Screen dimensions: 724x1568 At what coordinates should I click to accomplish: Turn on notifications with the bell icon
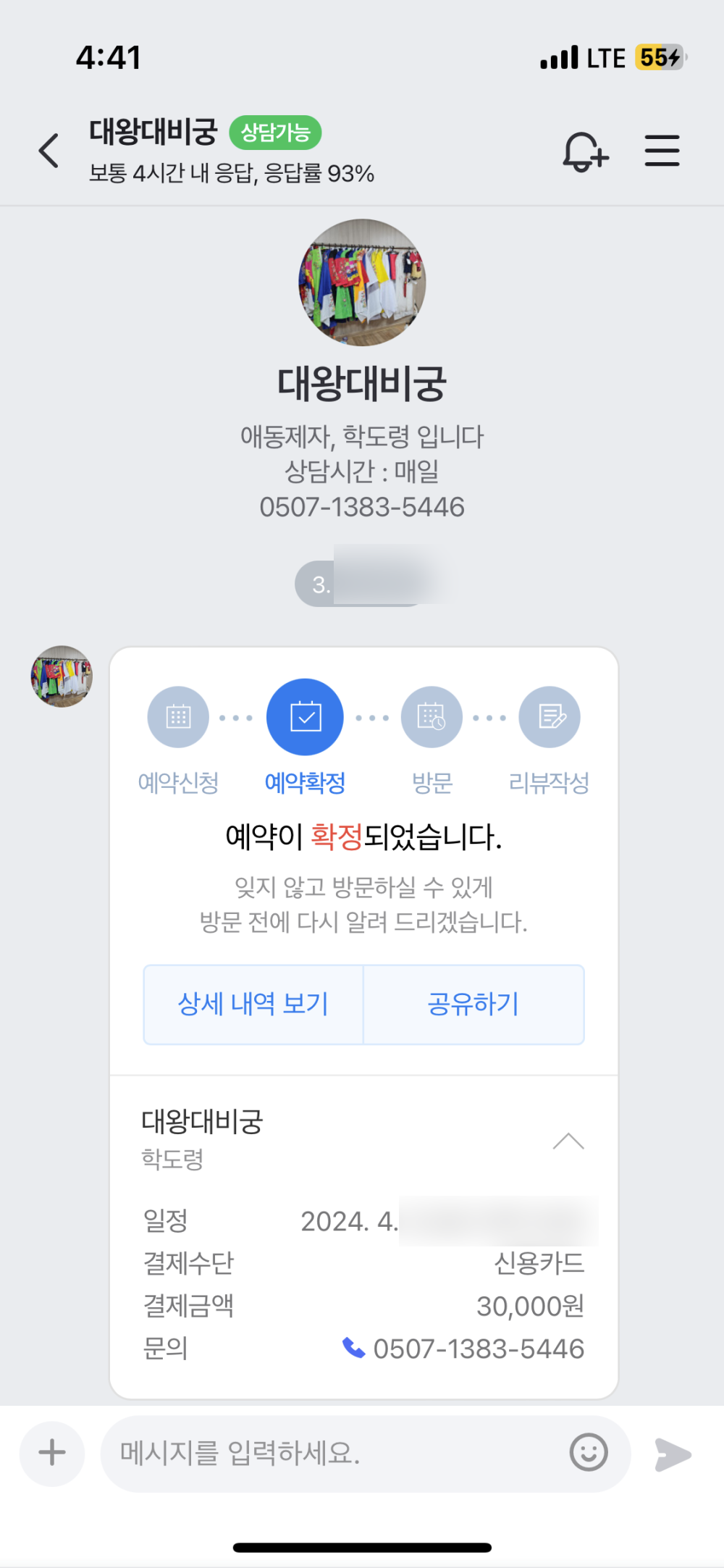(585, 151)
